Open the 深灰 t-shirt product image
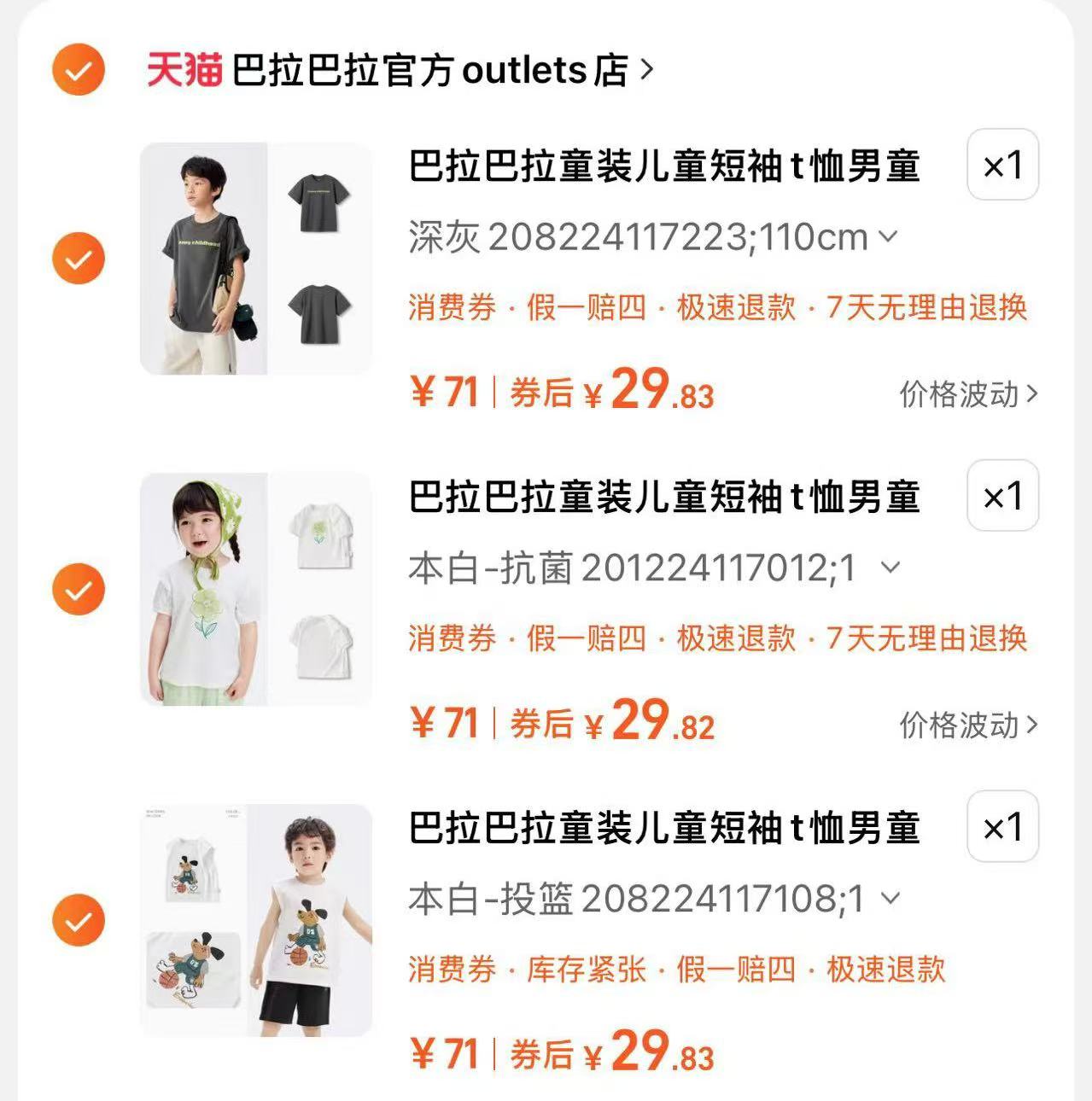 tap(256, 259)
